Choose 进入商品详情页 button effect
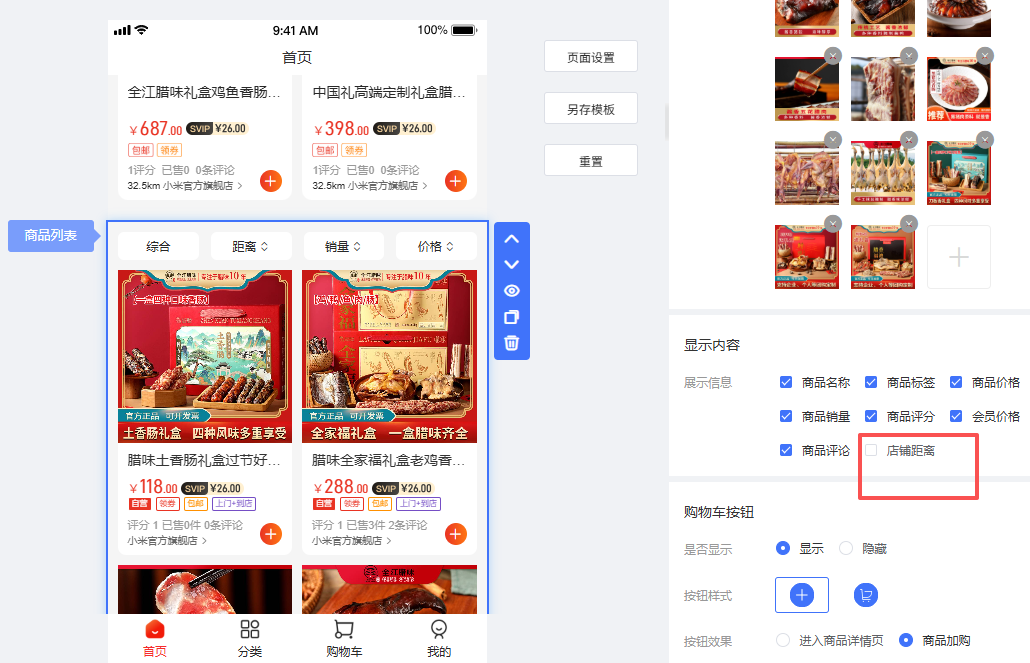 coord(783,641)
